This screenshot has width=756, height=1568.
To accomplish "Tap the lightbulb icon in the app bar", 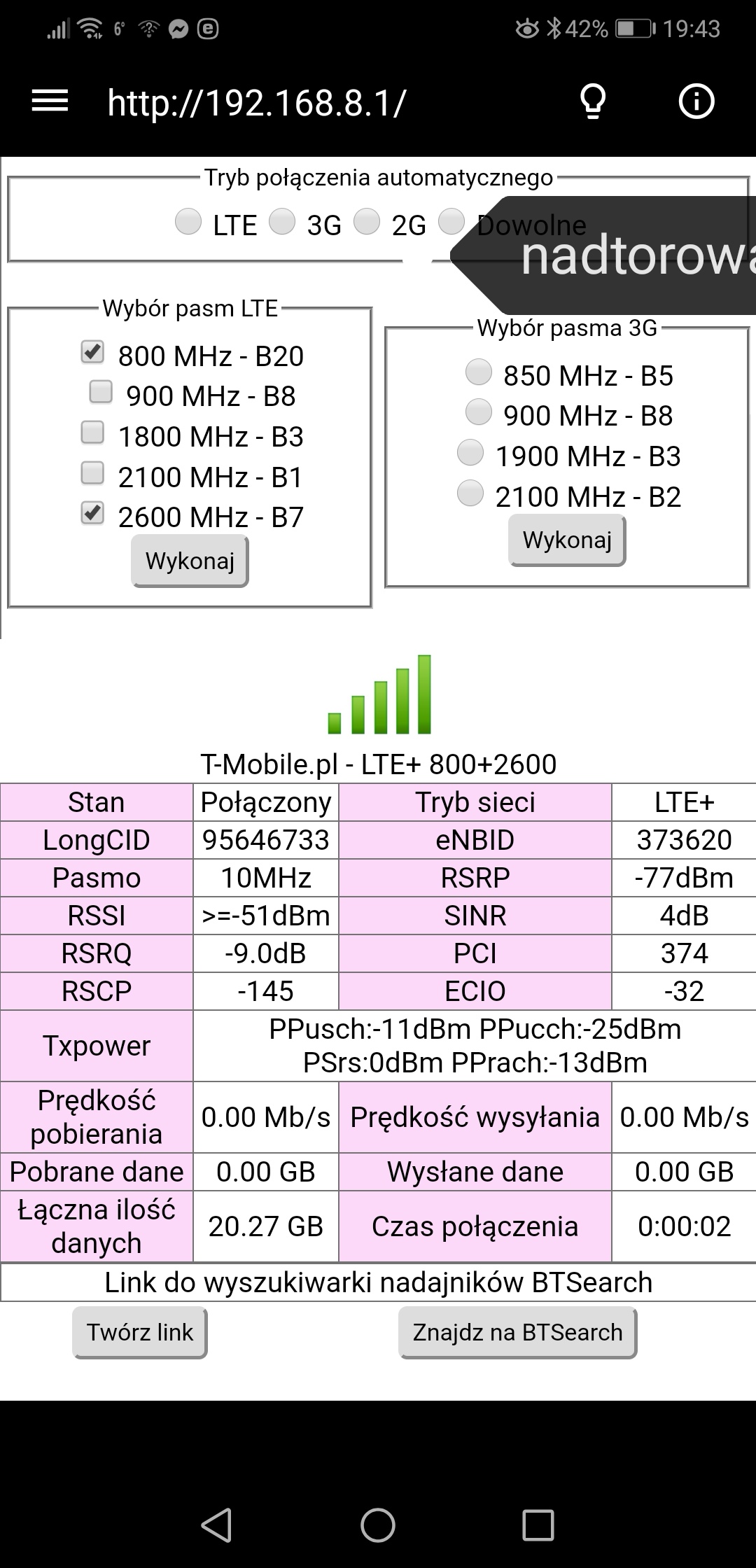I will click(x=593, y=101).
